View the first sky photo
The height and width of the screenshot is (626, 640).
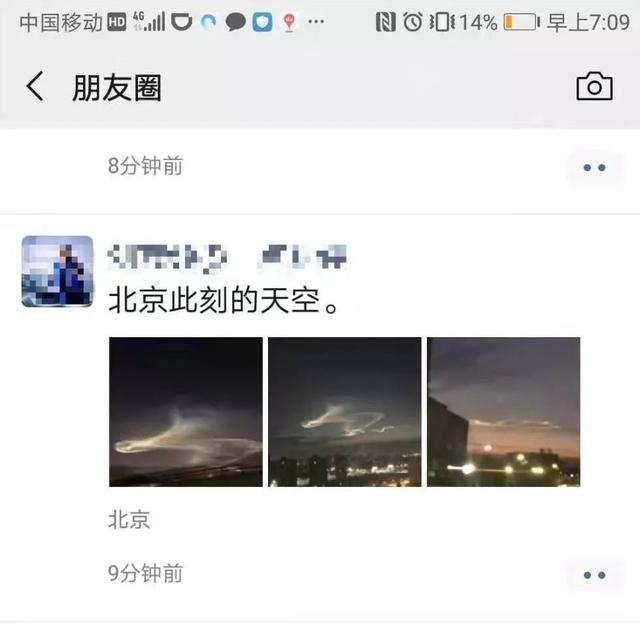(x=185, y=412)
